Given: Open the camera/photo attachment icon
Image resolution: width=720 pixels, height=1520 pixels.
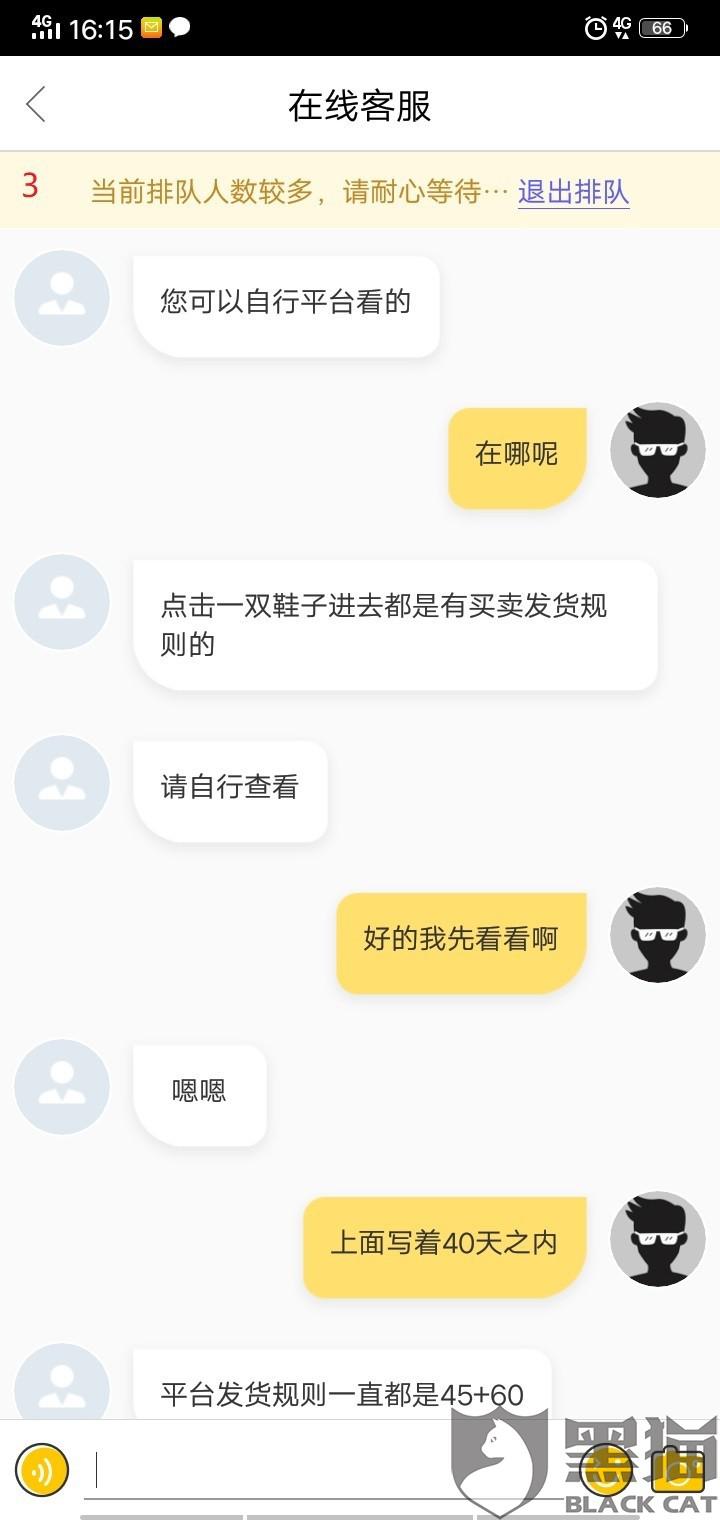Looking at the screenshot, I should [x=678, y=1470].
